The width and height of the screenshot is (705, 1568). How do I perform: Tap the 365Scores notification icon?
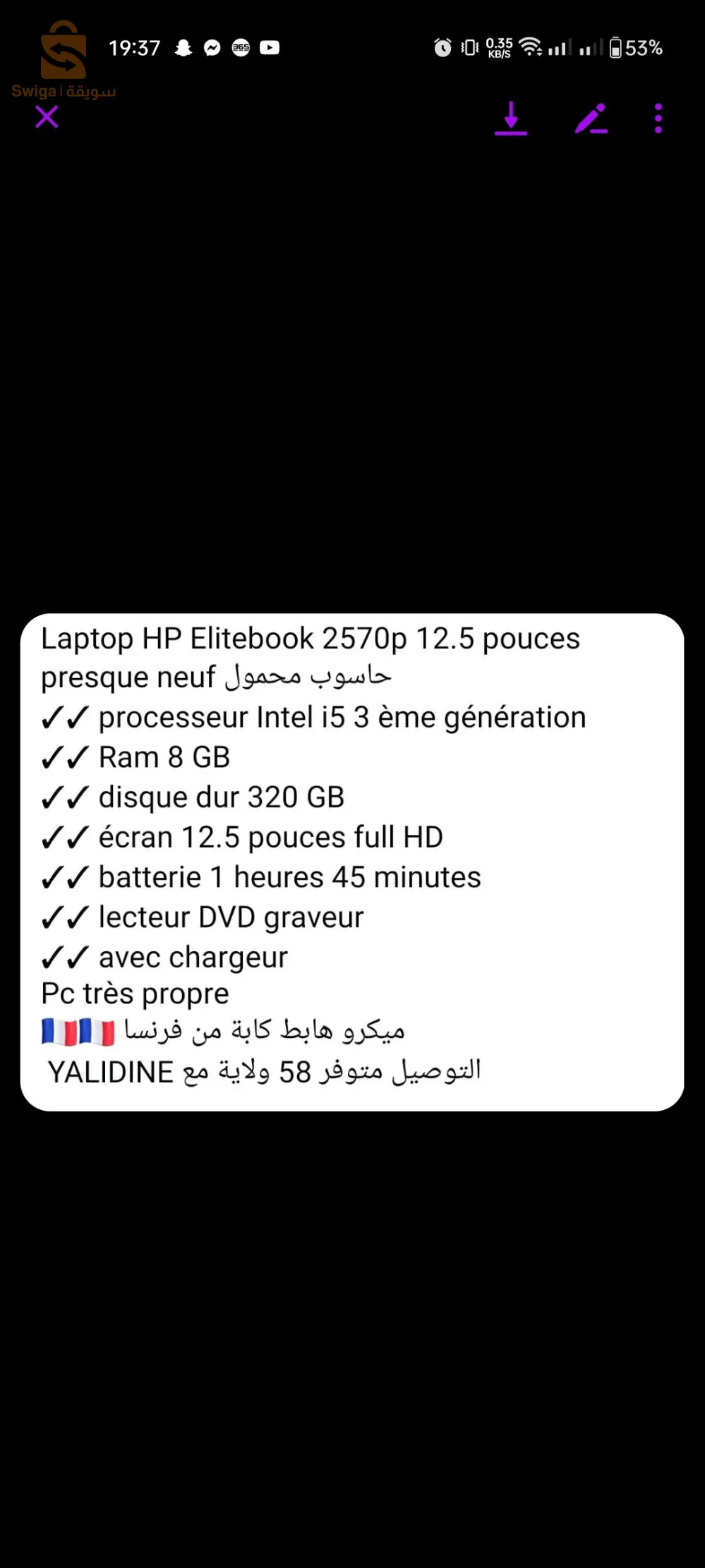pos(241,47)
